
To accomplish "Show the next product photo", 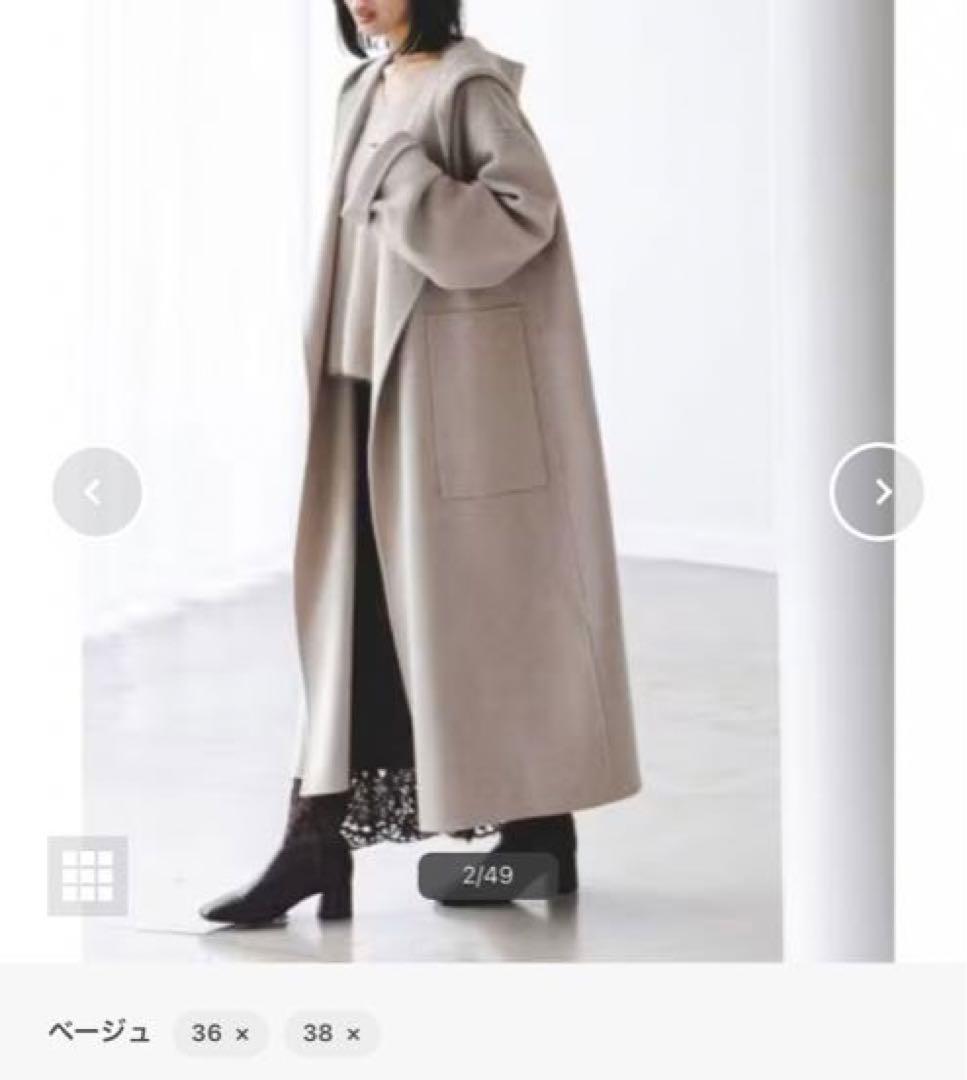I will pos(877,491).
